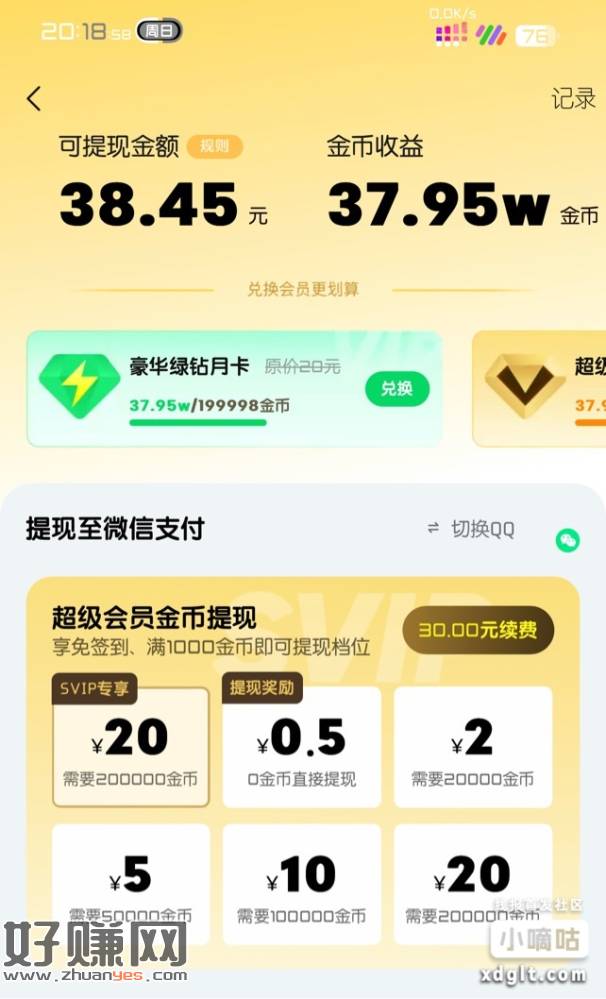
Task: Choose the ¥10 withdrawal tier
Action: [301, 883]
